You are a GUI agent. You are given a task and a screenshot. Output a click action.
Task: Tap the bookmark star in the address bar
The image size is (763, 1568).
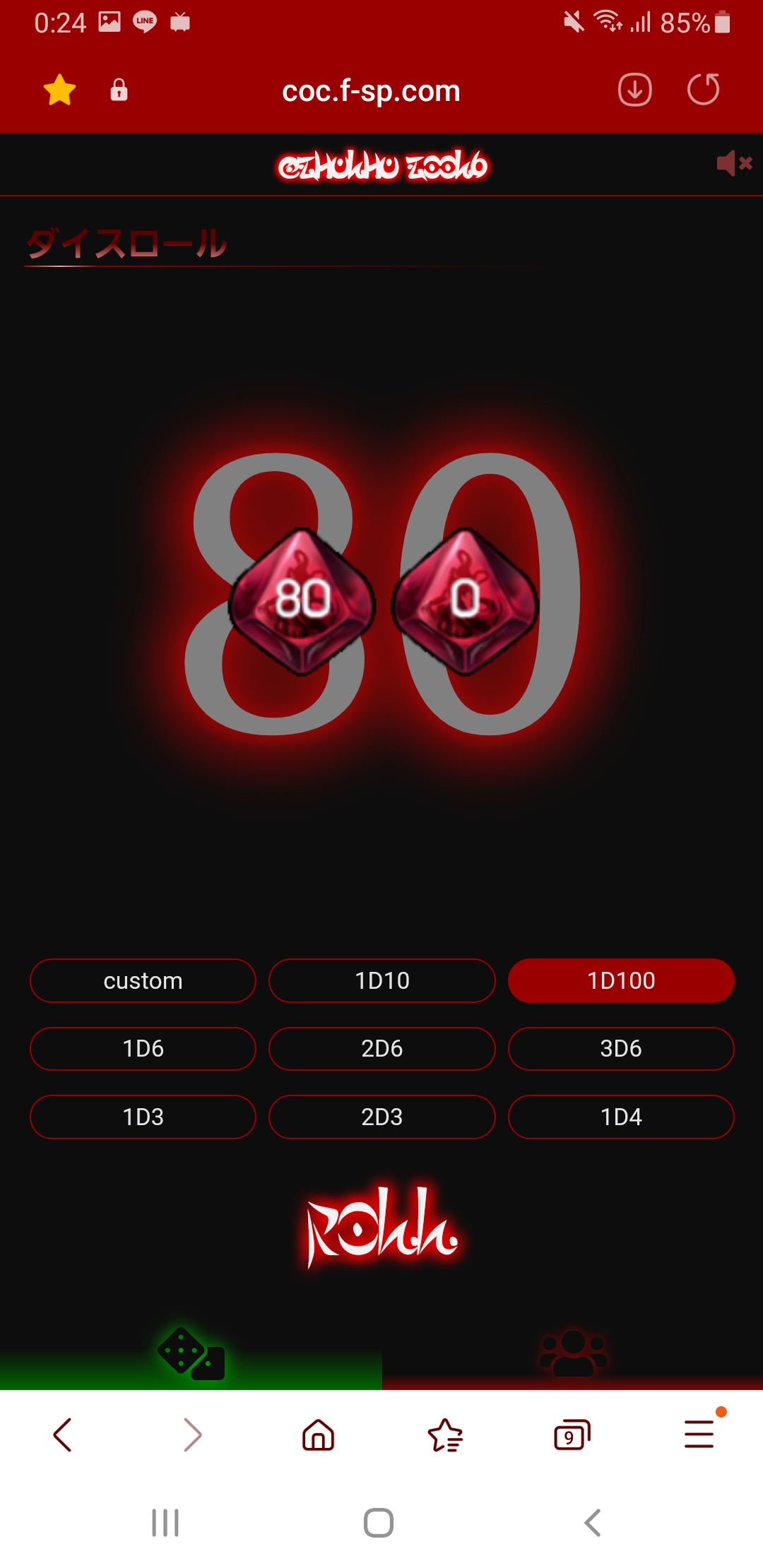[59, 90]
